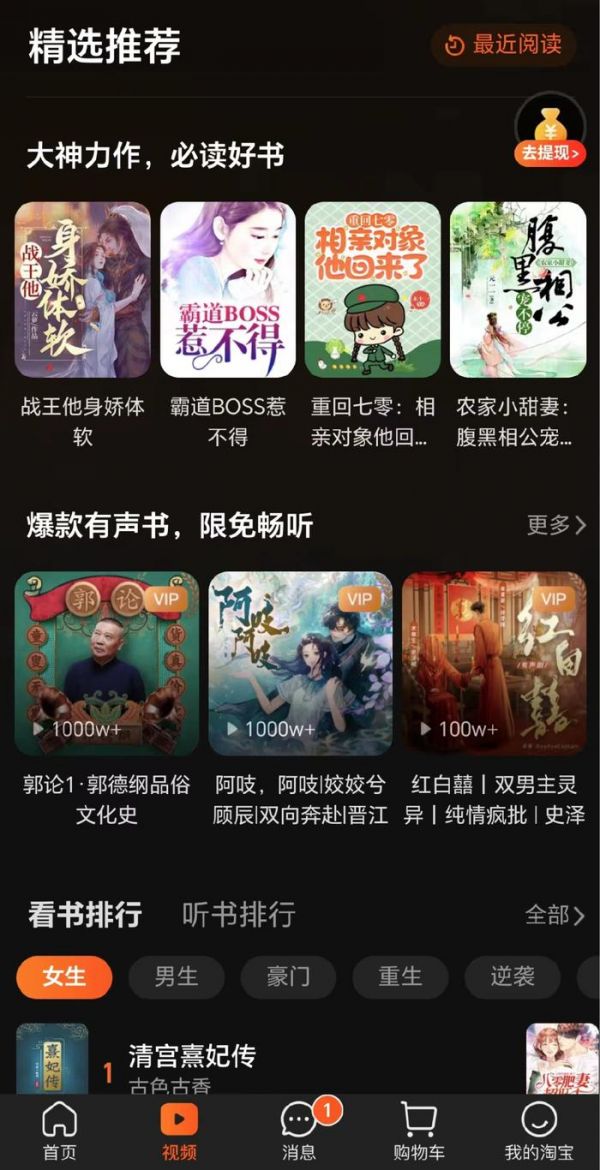Choose the 重生 category chip
Viewport: 600px width, 1170px height.
(x=400, y=977)
